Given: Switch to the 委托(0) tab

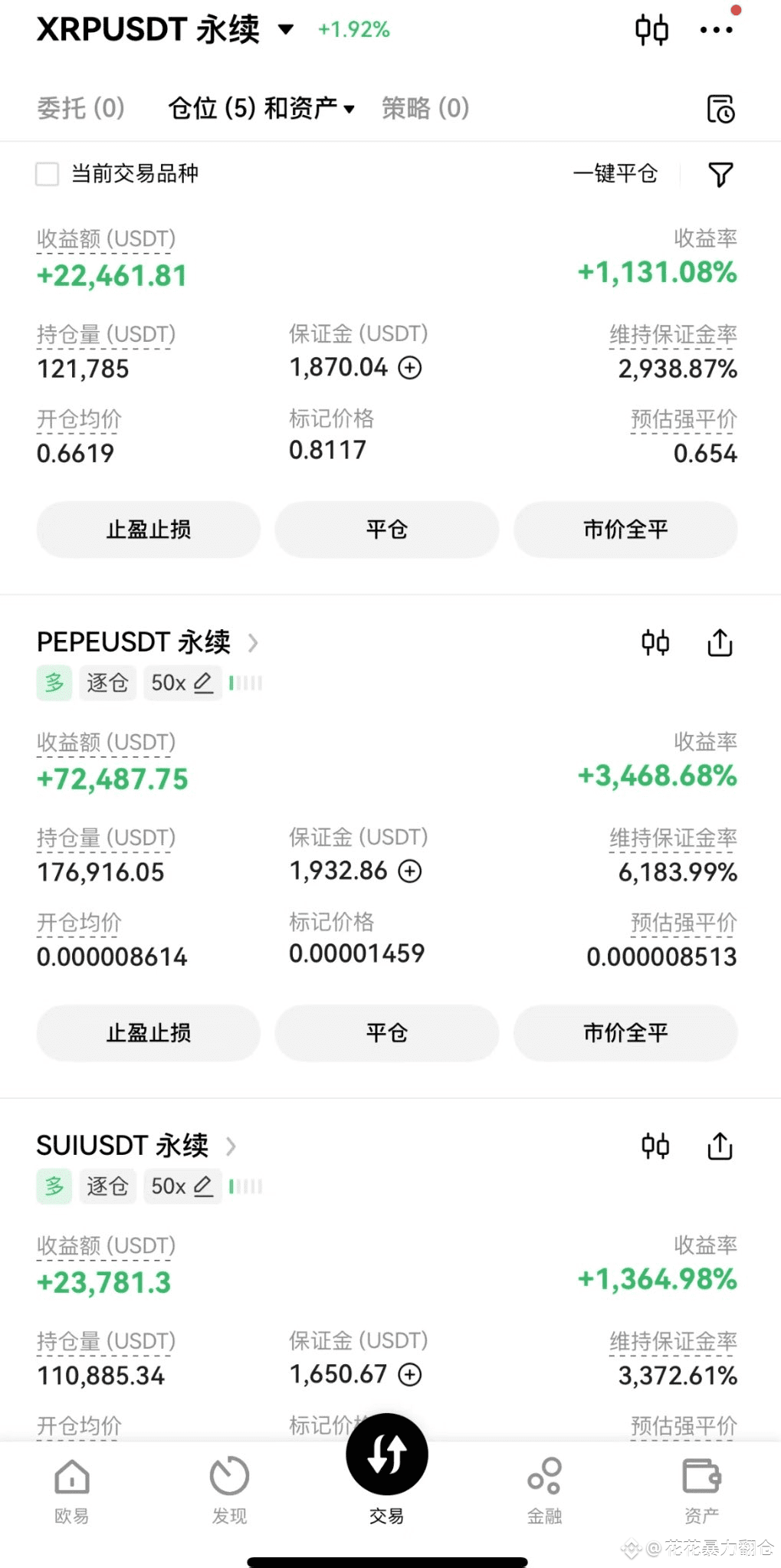Looking at the screenshot, I should [x=80, y=108].
